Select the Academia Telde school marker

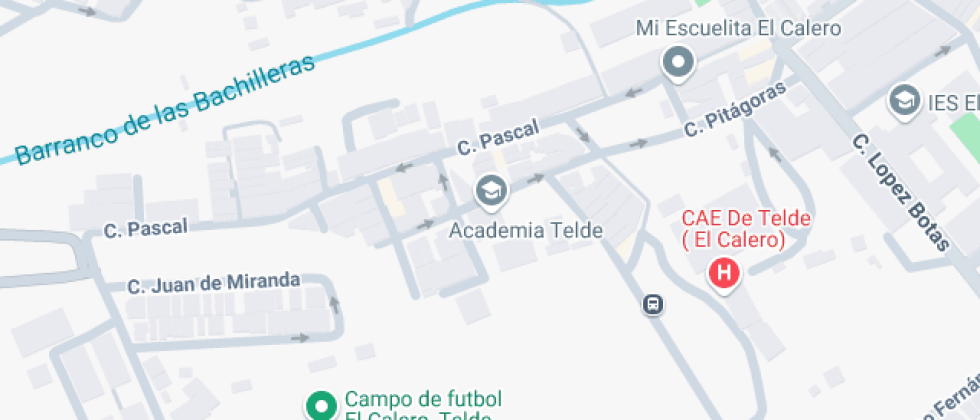[x=490, y=189]
